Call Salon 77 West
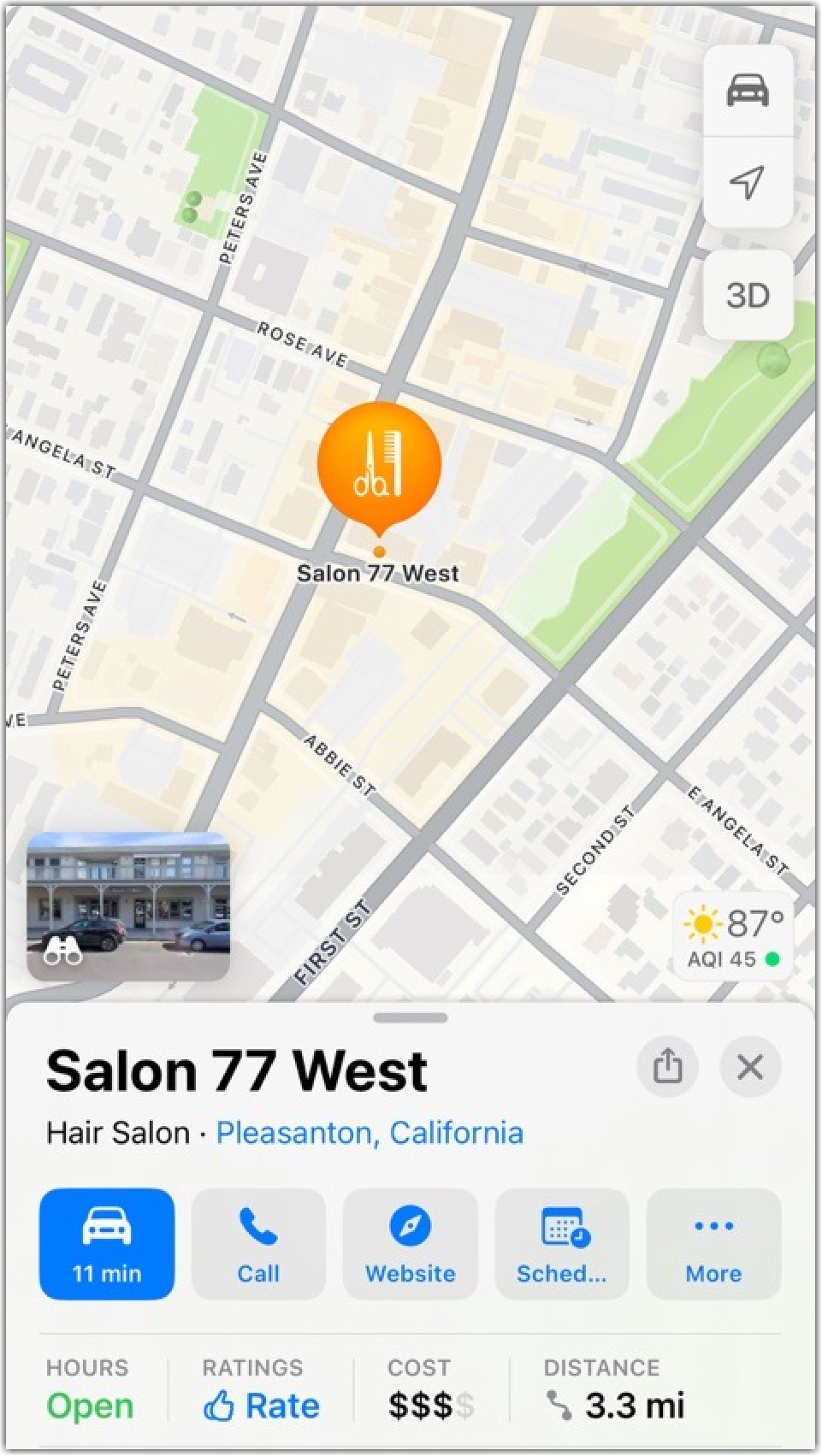Viewport: 822px width, 1456px height. pyautogui.click(x=258, y=1244)
